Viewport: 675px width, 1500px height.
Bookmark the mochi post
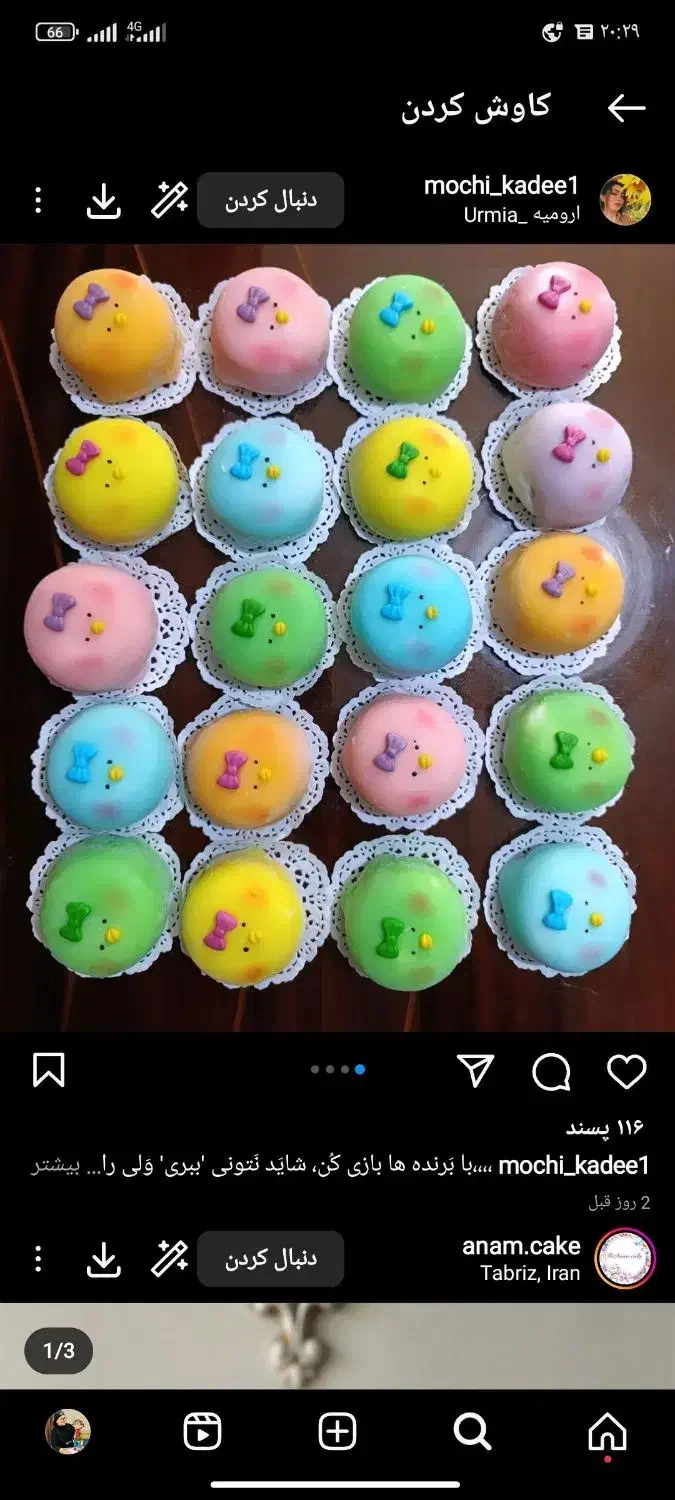(x=49, y=1071)
